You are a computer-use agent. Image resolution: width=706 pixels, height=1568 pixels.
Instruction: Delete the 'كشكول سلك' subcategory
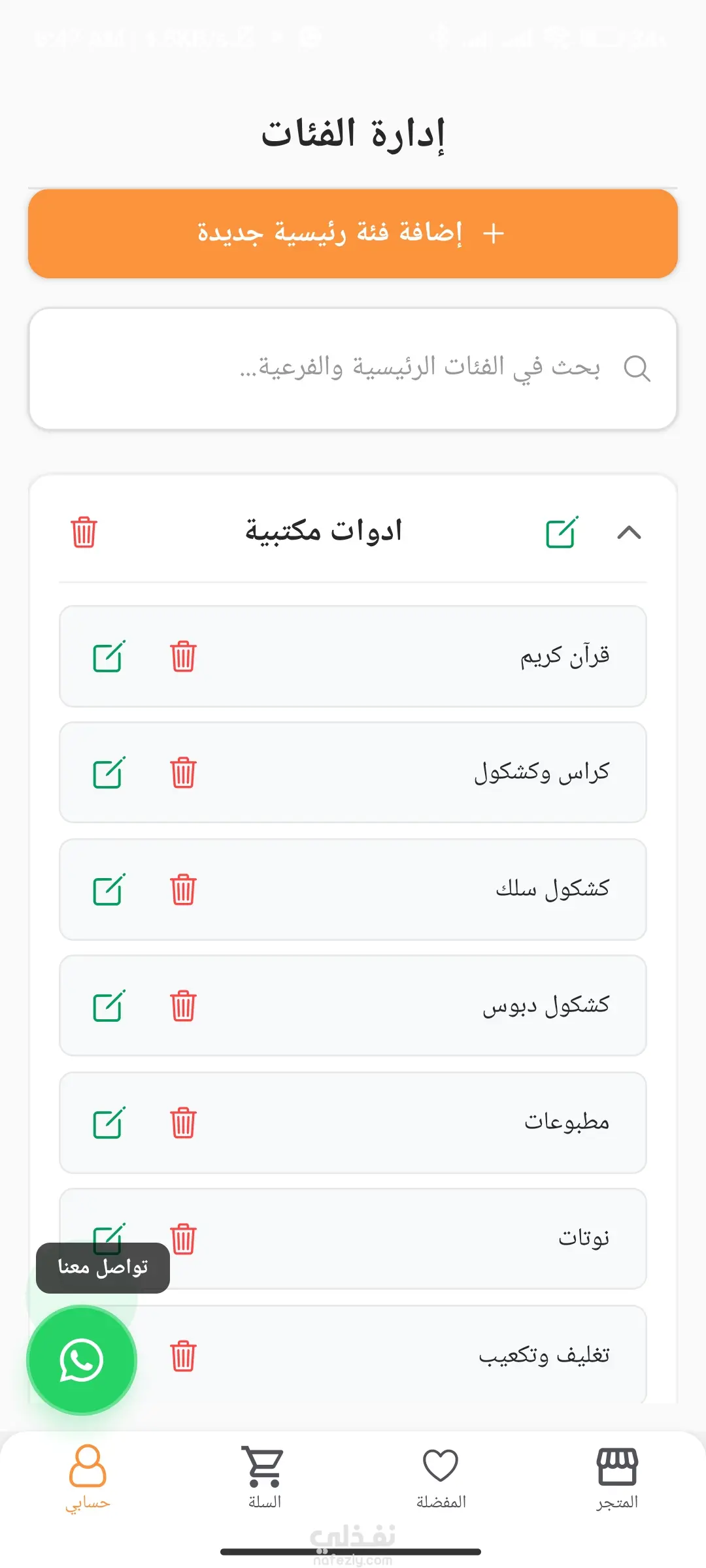(183, 890)
